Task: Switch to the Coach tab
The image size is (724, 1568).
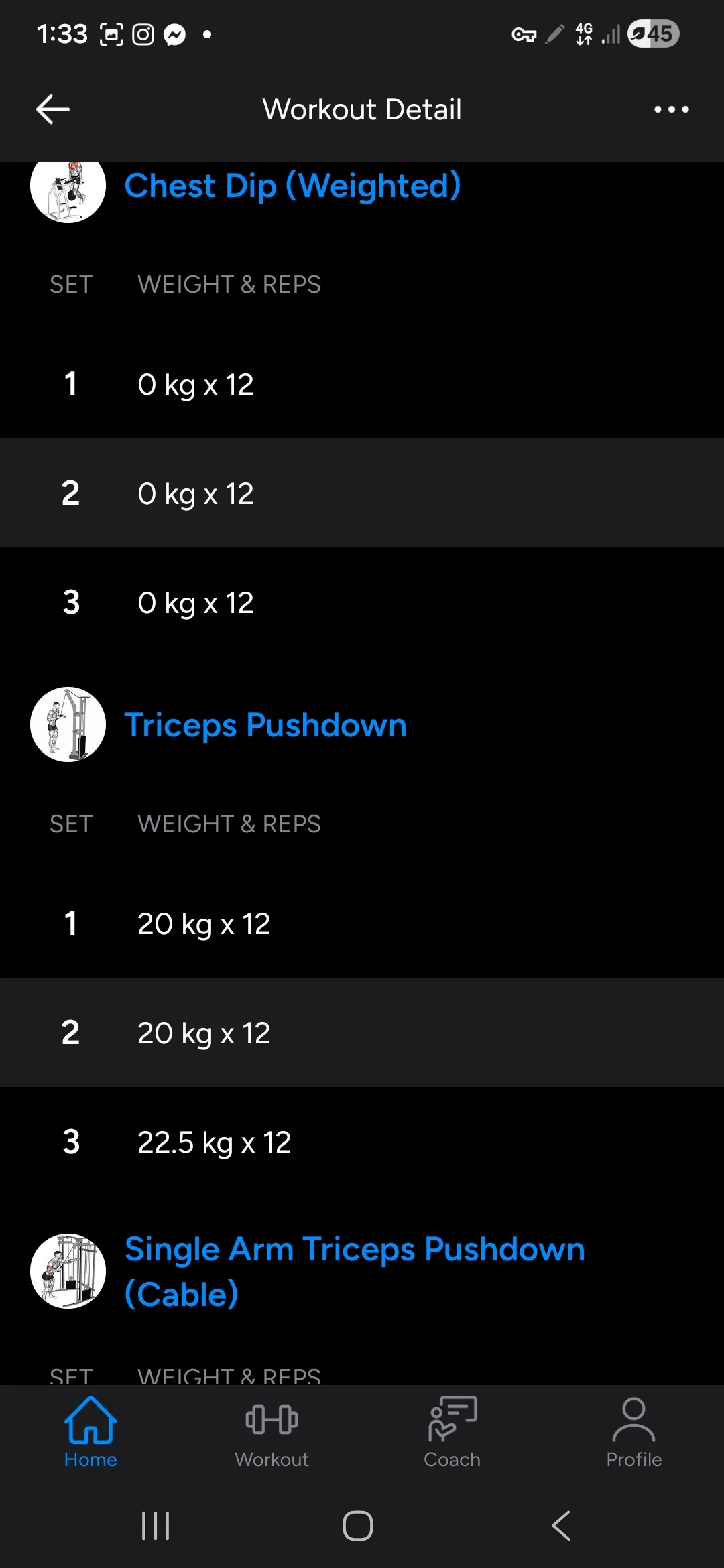Action: pos(452,1433)
